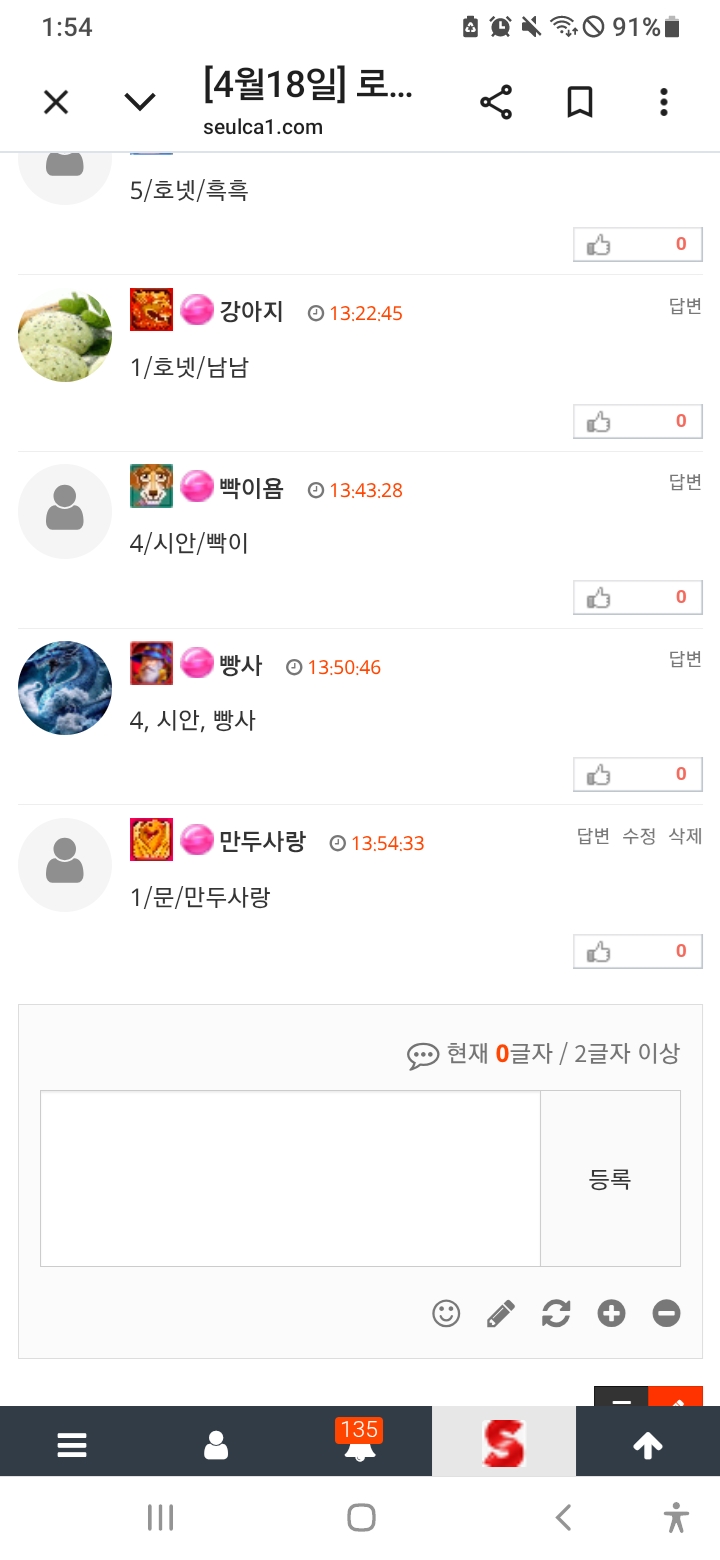Reply to 빡이욤's comment via 답변

click(685, 482)
